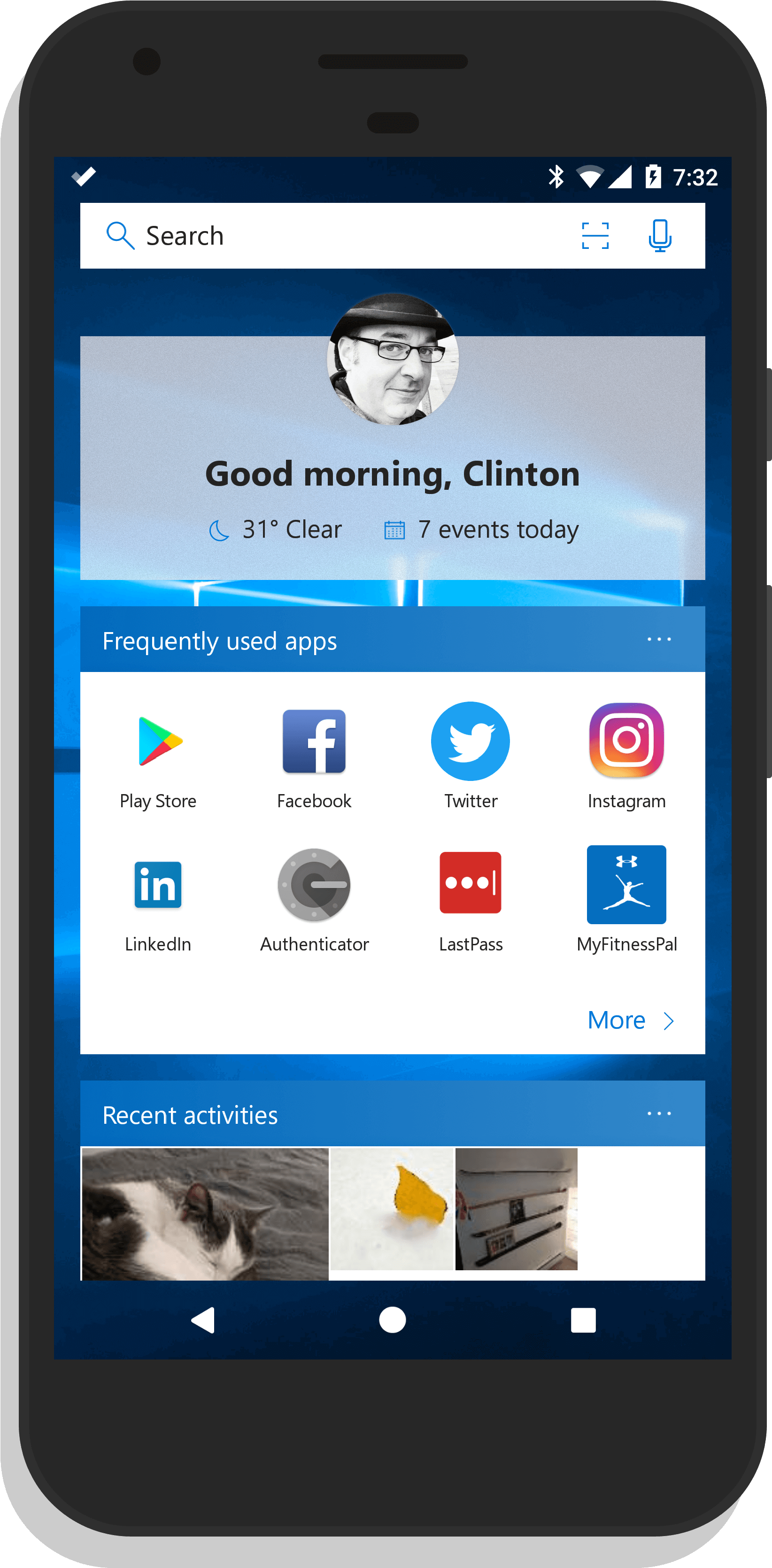Viewport: 772px width, 1568px height.
Task: Start voice search with the microphone
Action: tap(659, 236)
